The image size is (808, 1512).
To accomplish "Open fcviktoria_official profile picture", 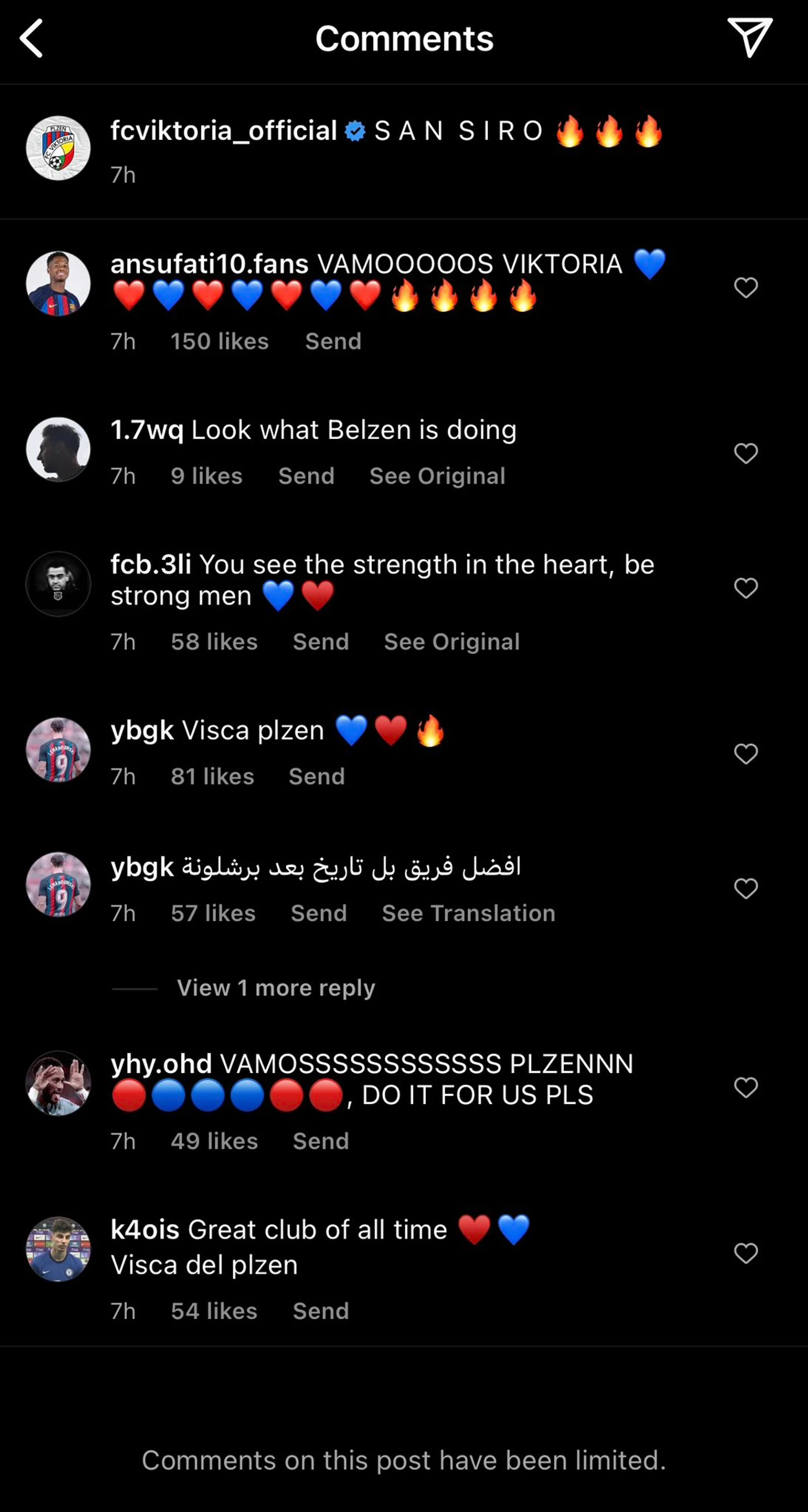I will (58, 148).
